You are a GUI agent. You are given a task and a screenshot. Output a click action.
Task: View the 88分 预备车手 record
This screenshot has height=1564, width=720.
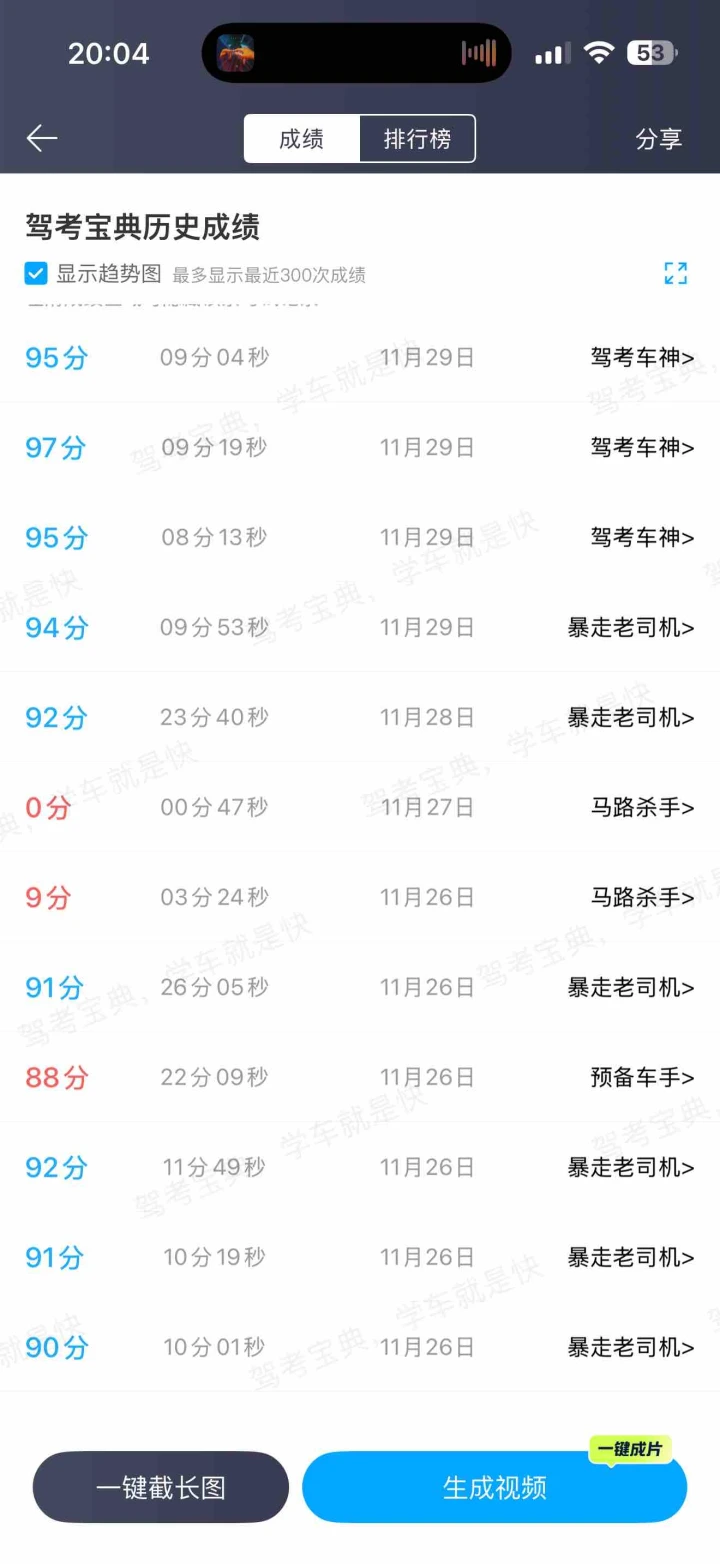click(x=360, y=1077)
